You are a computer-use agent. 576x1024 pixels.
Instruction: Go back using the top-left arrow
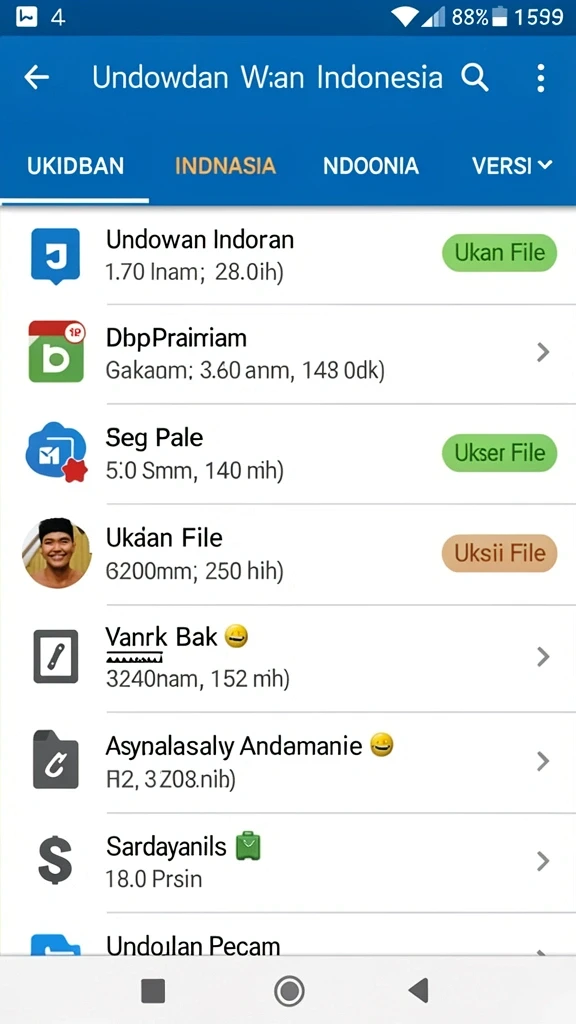pos(37,78)
